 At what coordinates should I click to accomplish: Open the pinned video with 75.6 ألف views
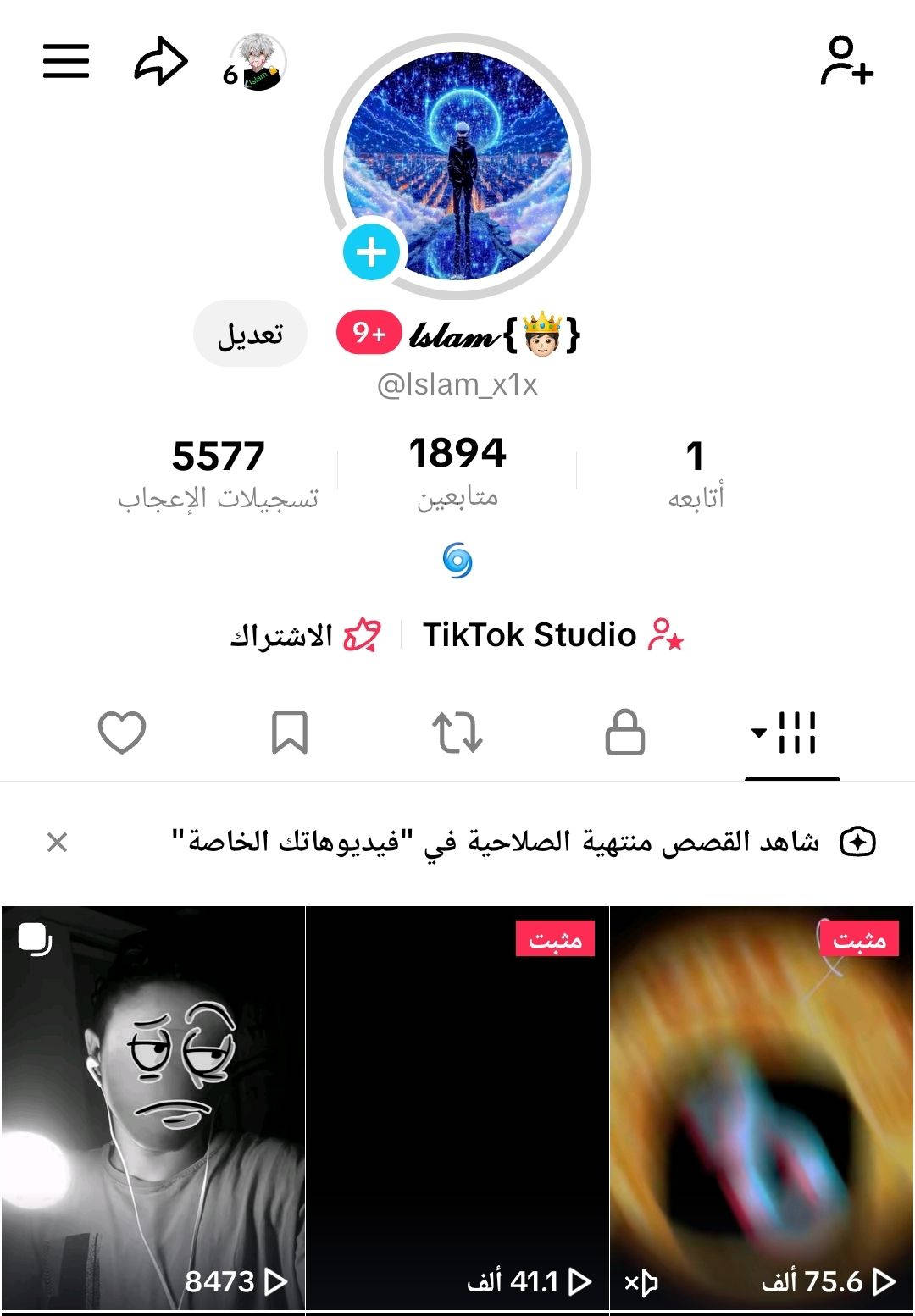click(x=762, y=1109)
